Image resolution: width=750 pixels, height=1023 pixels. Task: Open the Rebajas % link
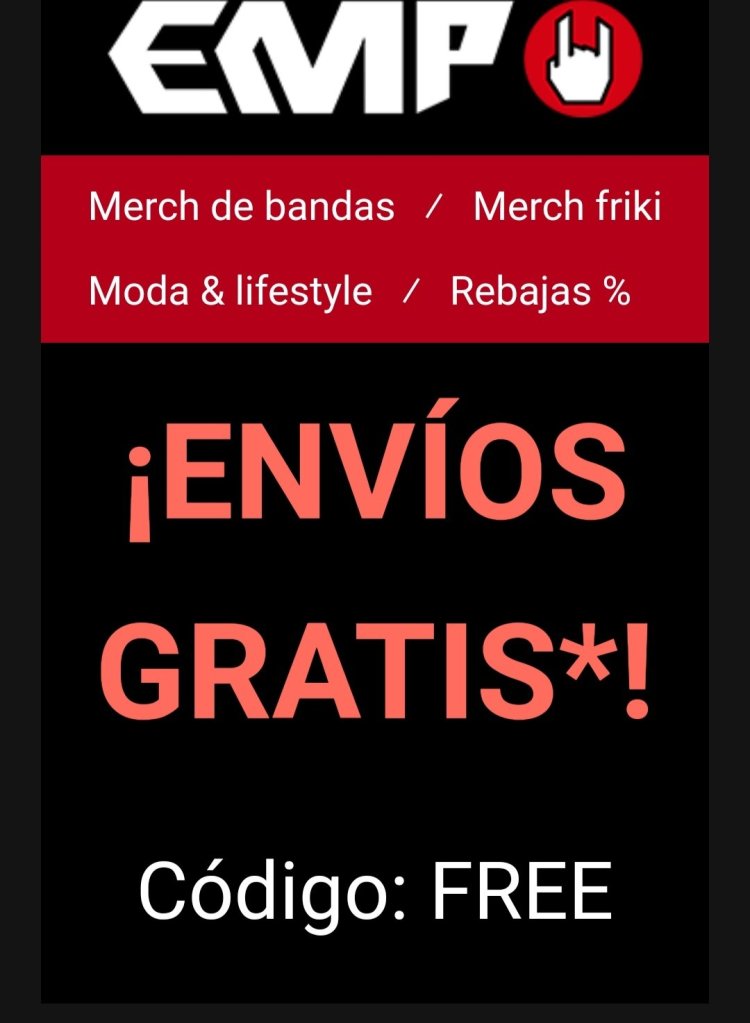tap(540, 291)
